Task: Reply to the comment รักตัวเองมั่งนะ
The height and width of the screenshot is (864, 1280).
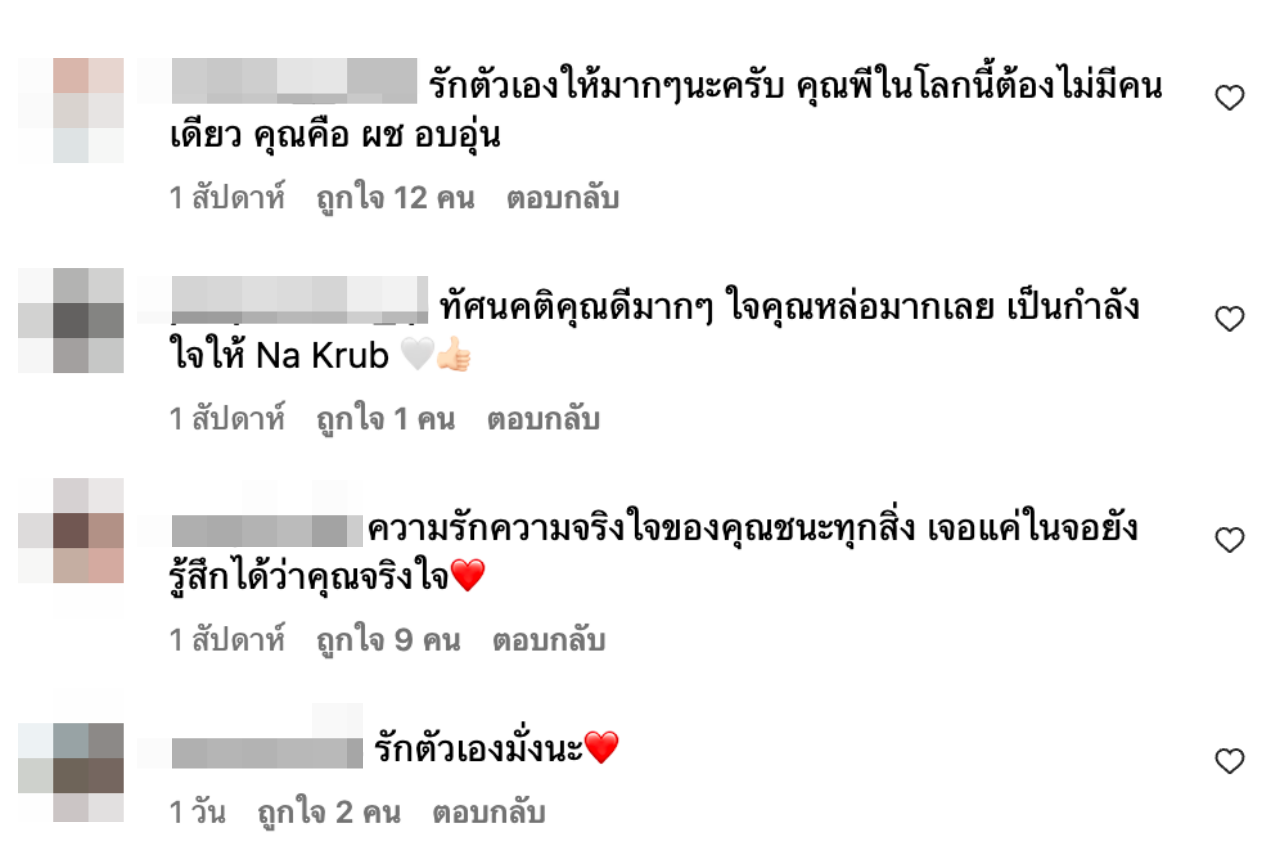Action: pos(488,813)
